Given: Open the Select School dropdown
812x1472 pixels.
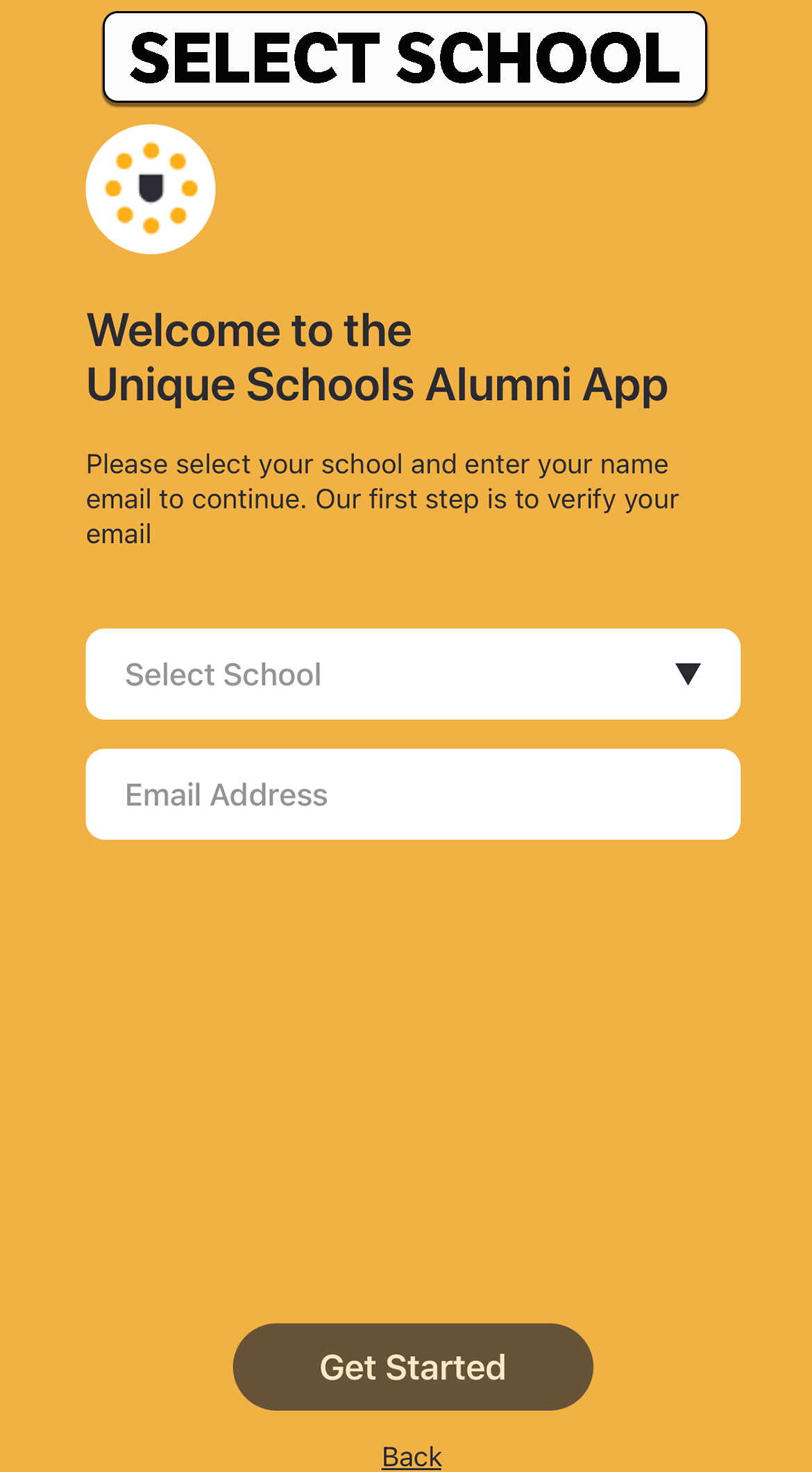Looking at the screenshot, I should point(412,674).
